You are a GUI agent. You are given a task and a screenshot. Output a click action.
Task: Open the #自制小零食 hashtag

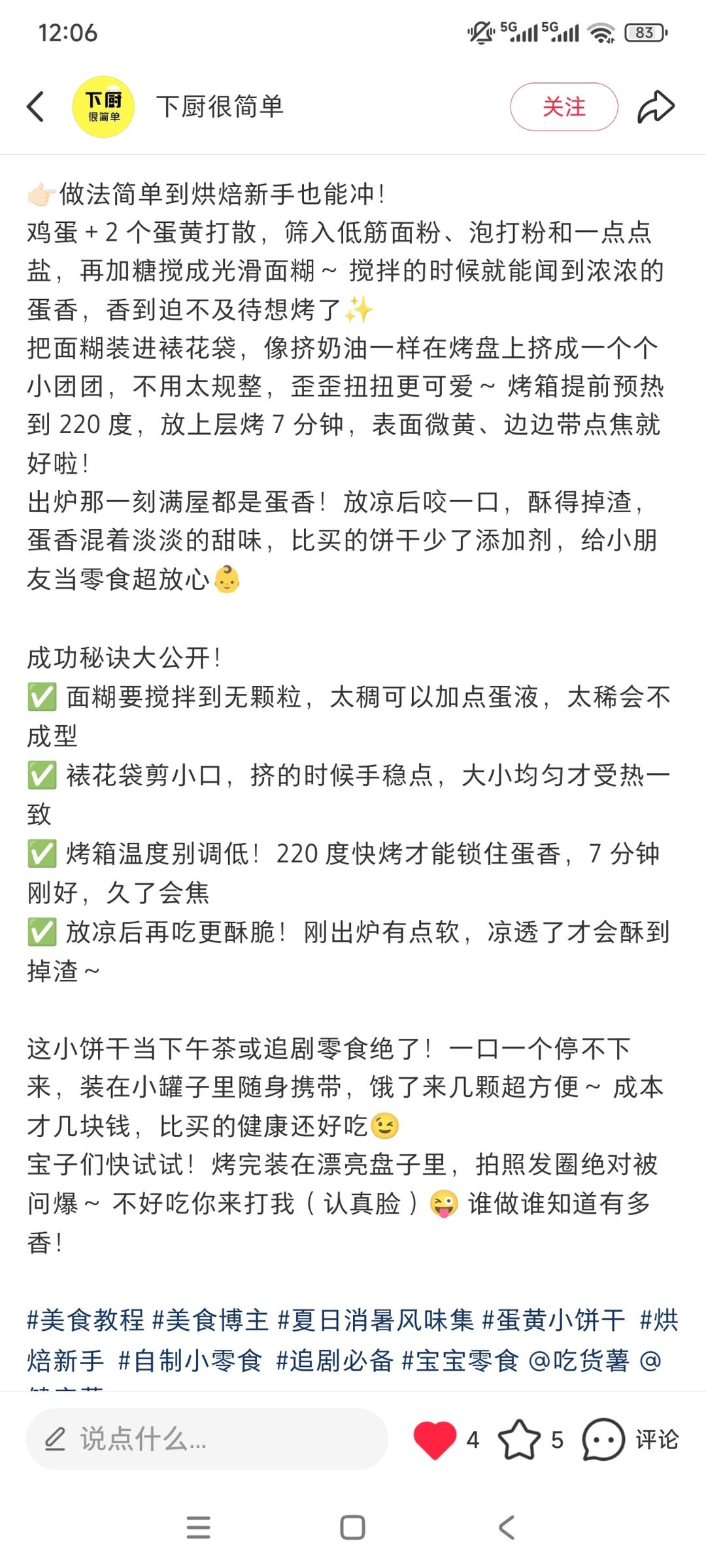coord(190,1361)
